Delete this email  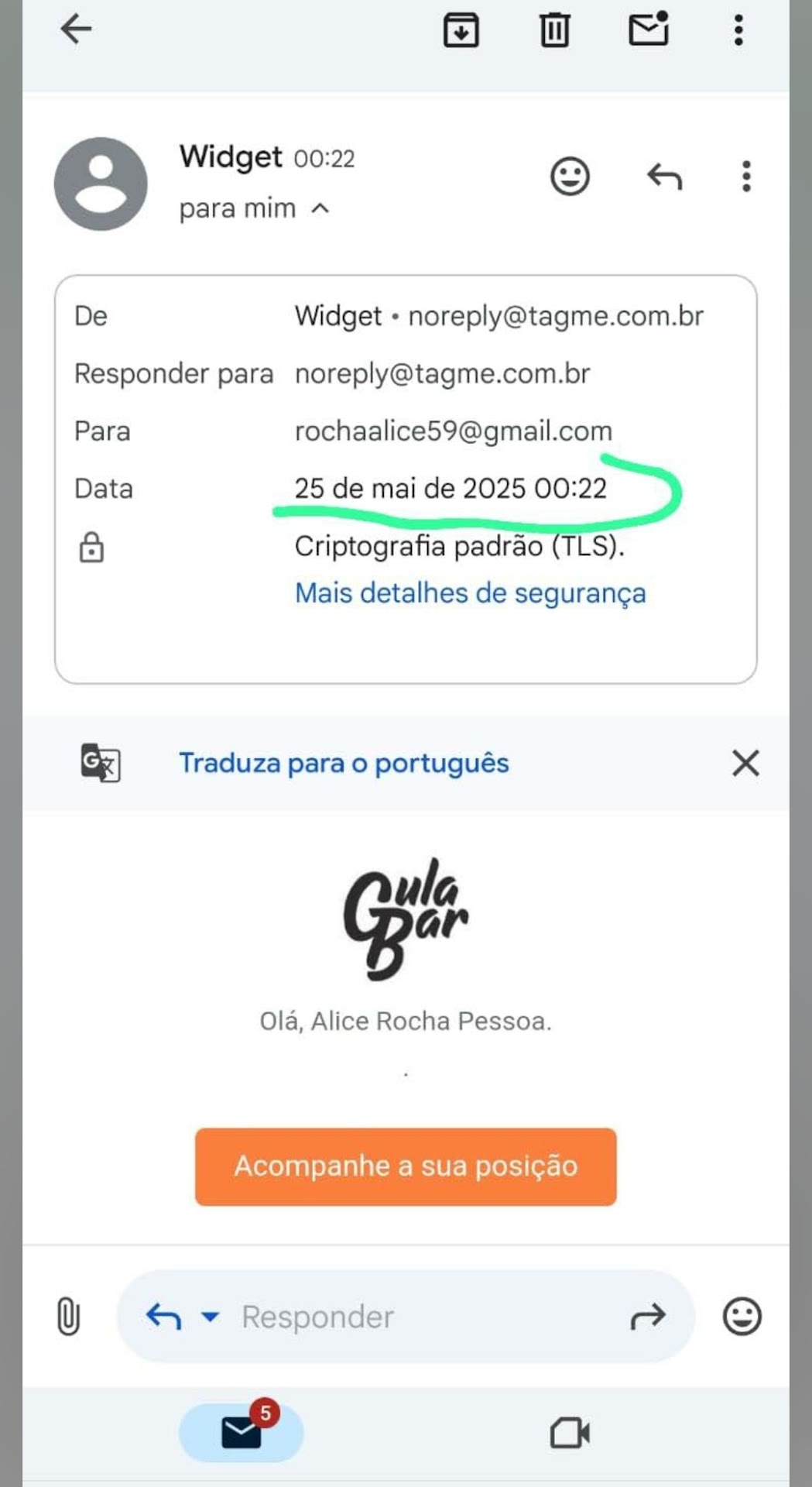click(554, 30)
